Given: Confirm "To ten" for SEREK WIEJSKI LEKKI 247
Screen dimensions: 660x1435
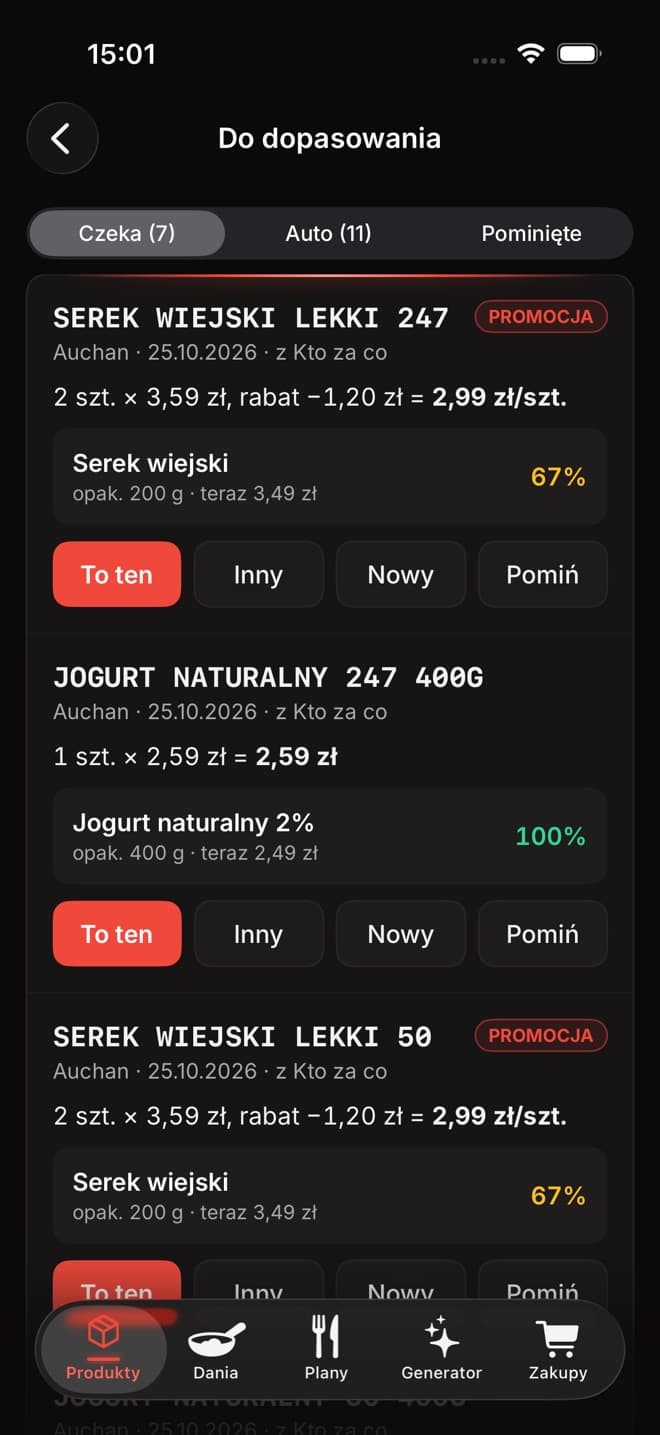Looking at the screenshot, I should 117,575.
